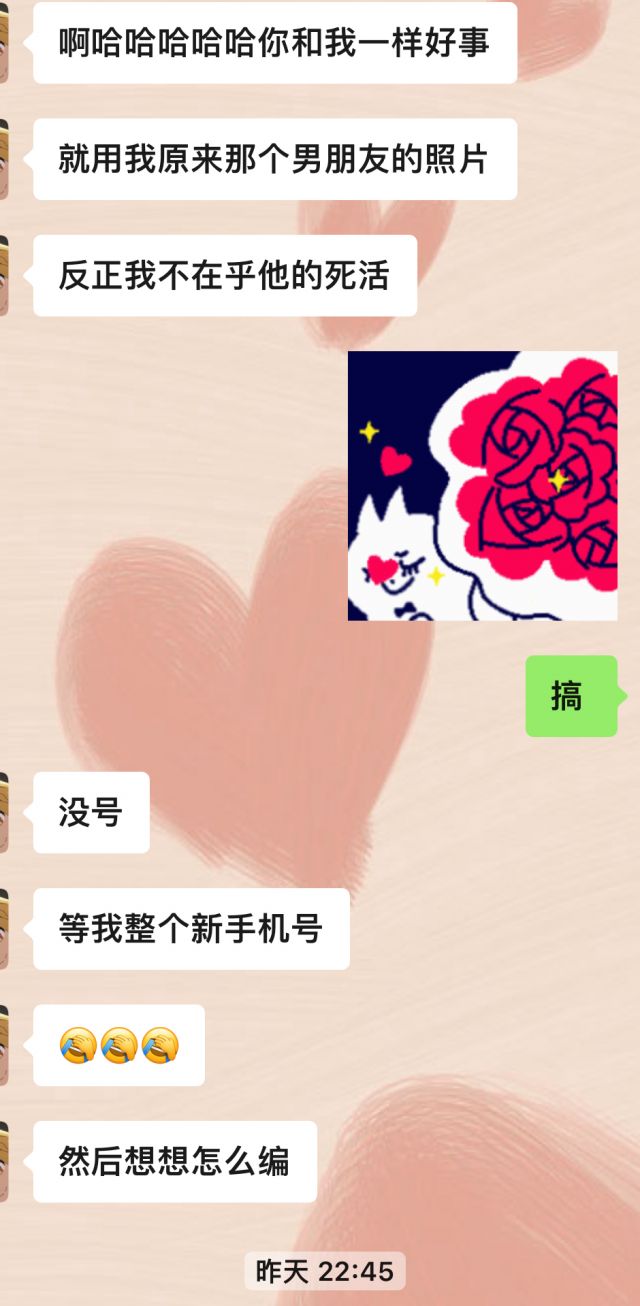Tap the sender's avatar beside 等我整个新手机号
The height and width of the screenshot is (1306, 640).
[4, 928]
